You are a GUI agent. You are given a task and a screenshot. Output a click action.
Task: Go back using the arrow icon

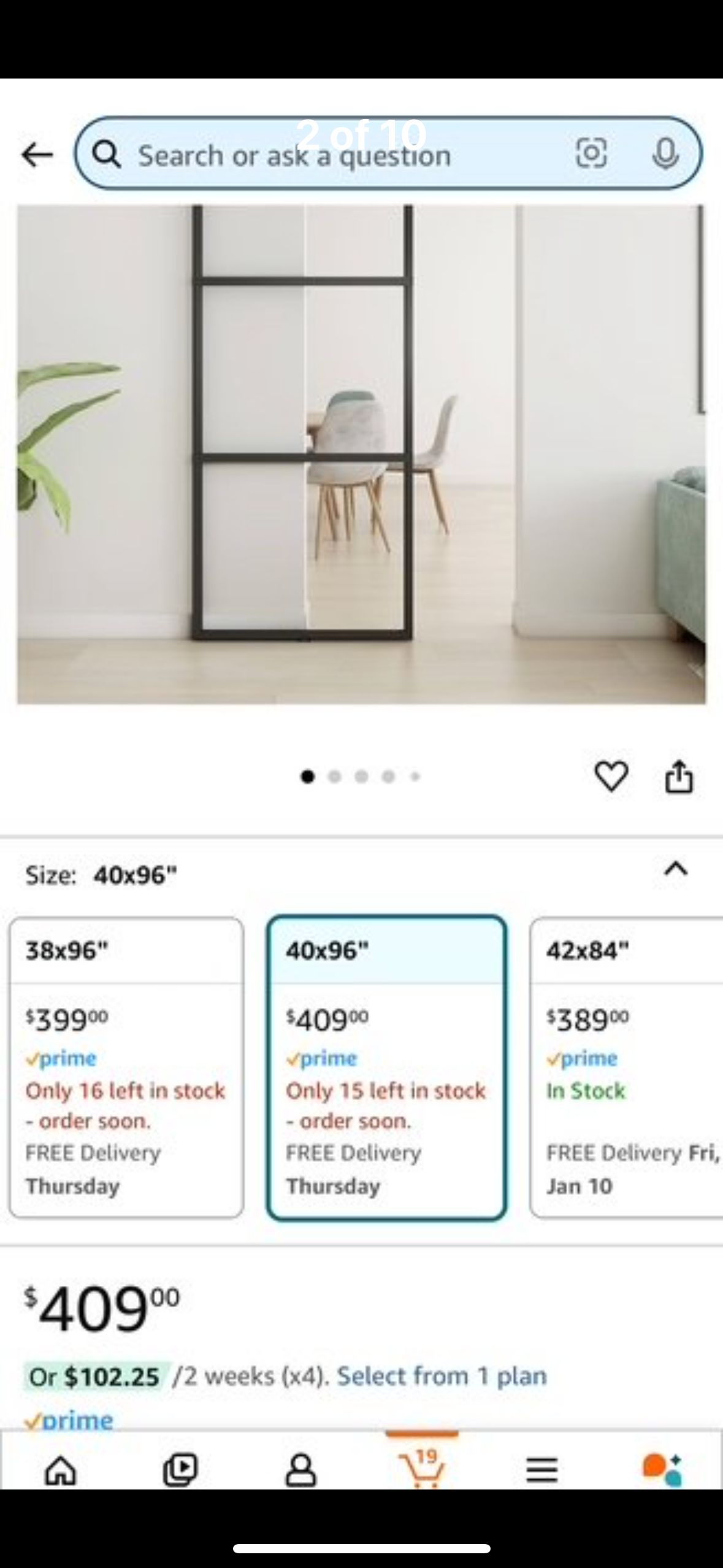37,155
